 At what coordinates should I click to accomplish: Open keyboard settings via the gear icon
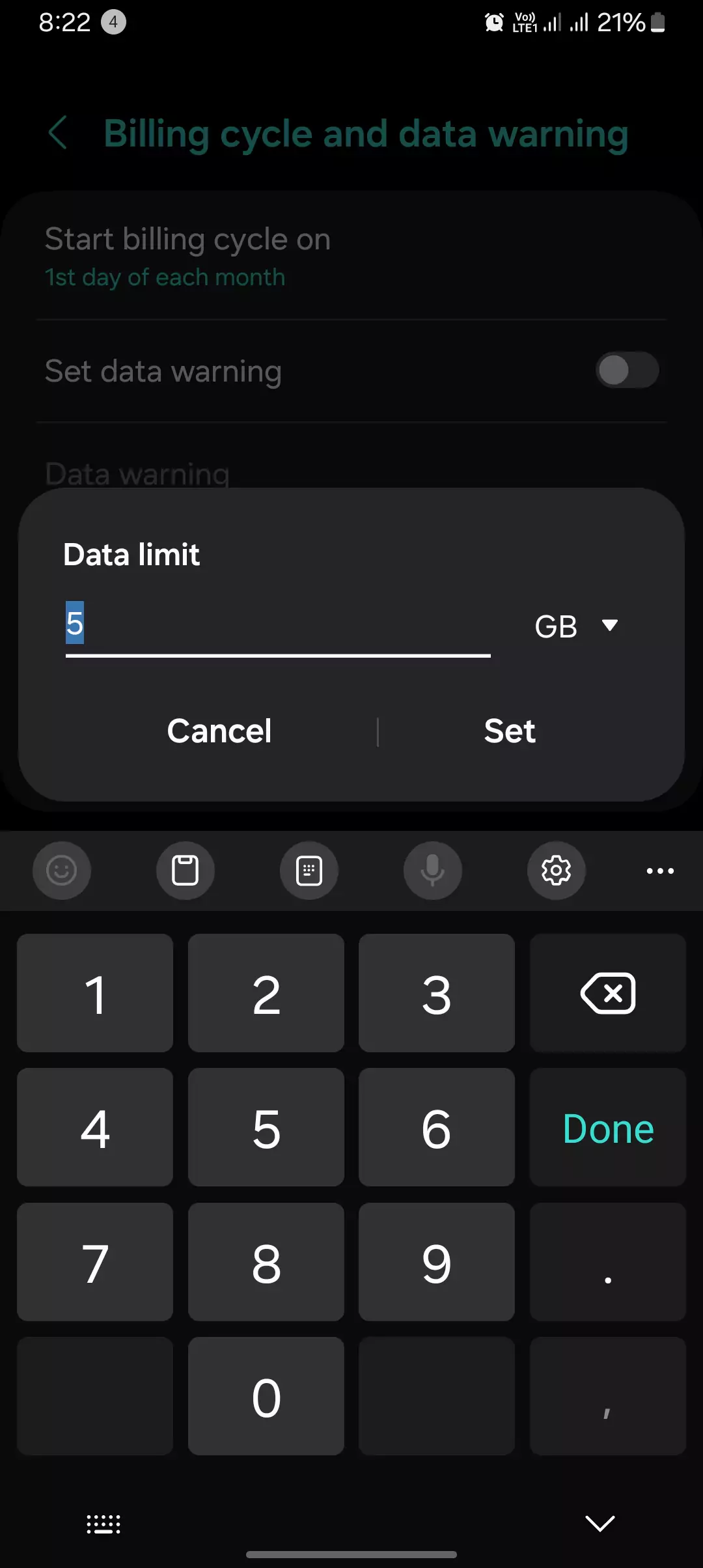tap(557, 871)
